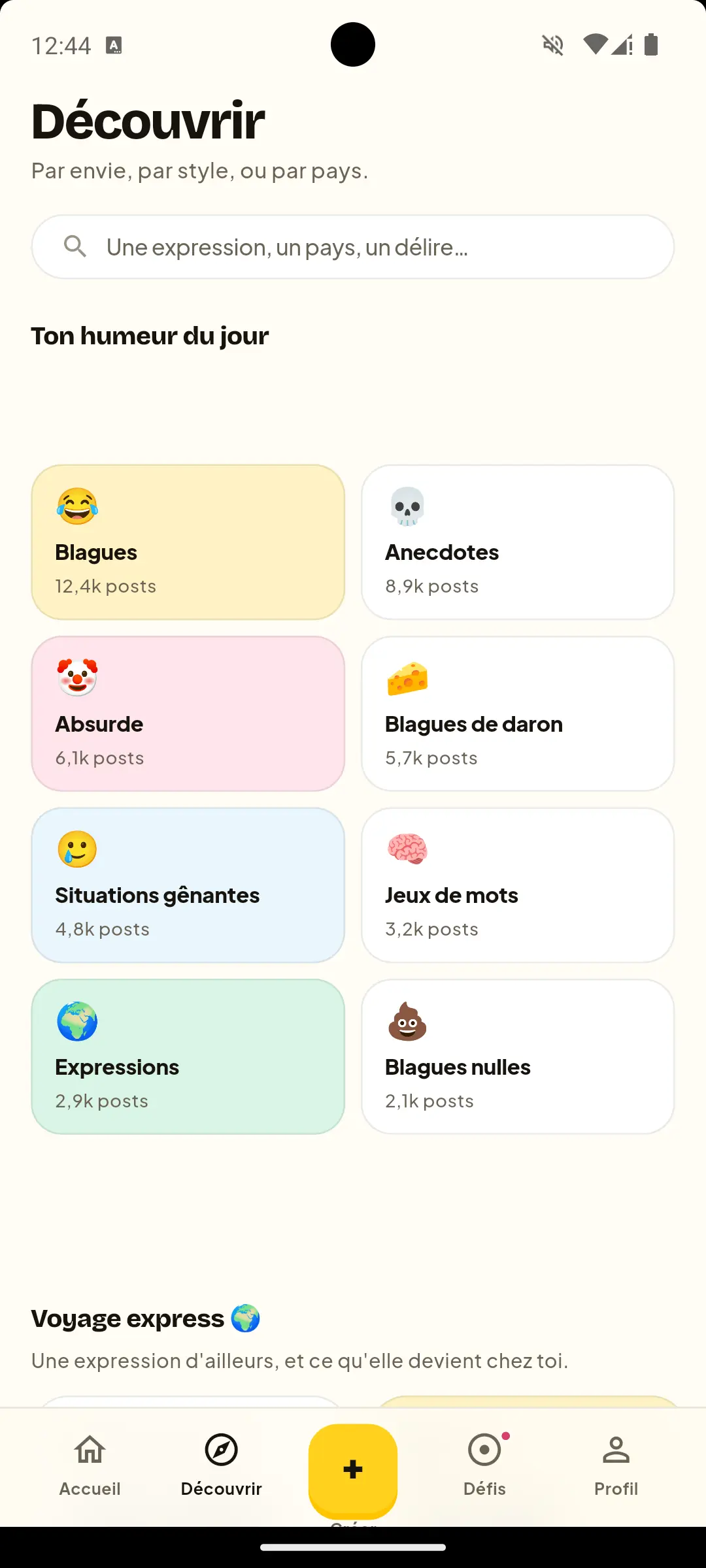This screenshot has height=1568, width=706.
Task: Create a new post with plus button
Action: 353,1470
